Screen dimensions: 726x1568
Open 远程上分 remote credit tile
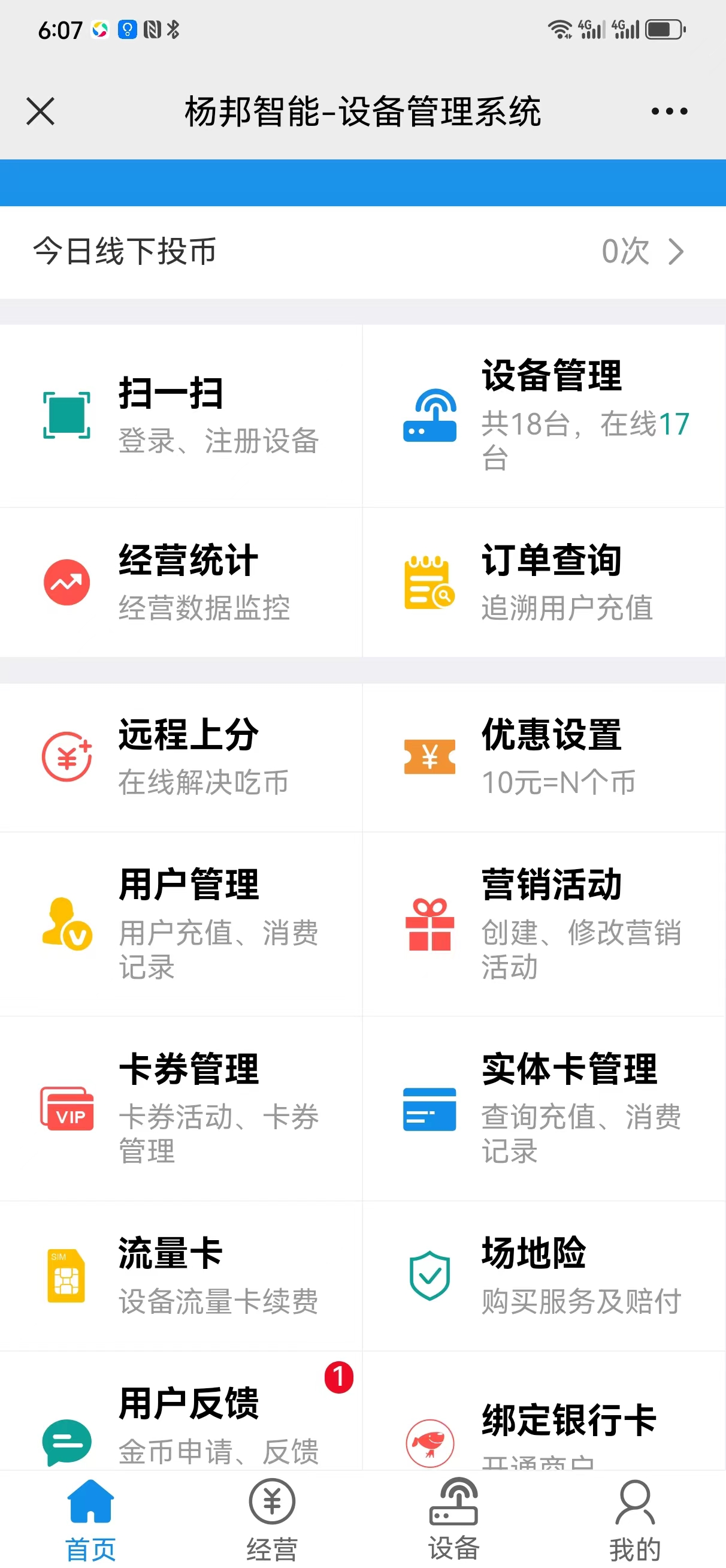181,757
